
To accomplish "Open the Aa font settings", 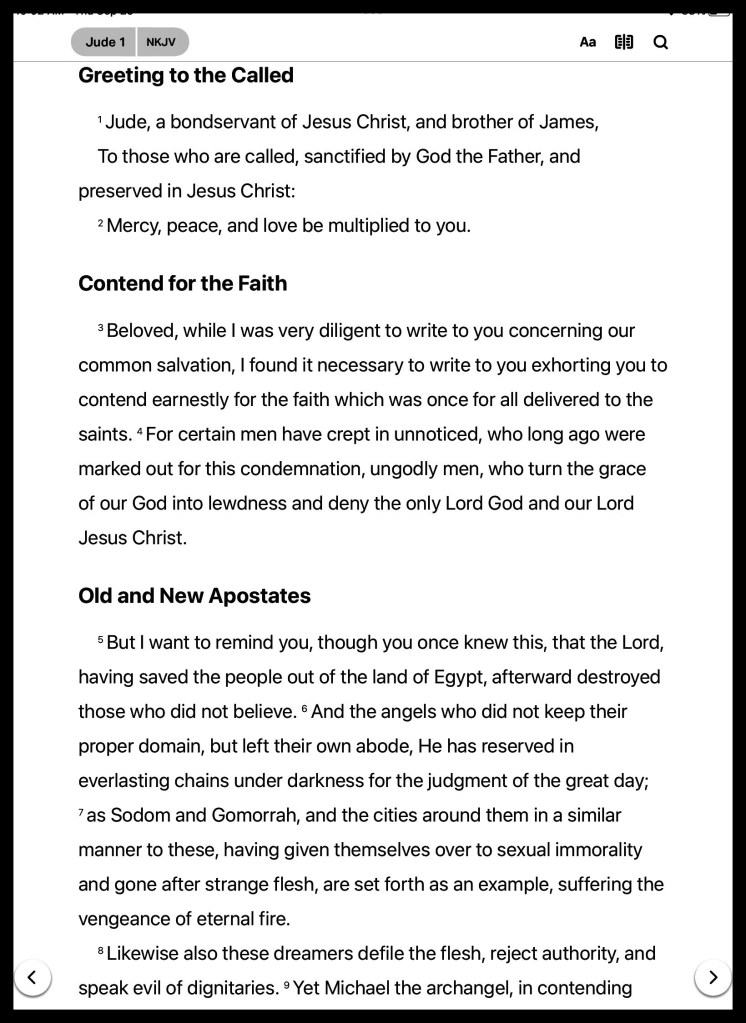I will (x=588, y=42).
